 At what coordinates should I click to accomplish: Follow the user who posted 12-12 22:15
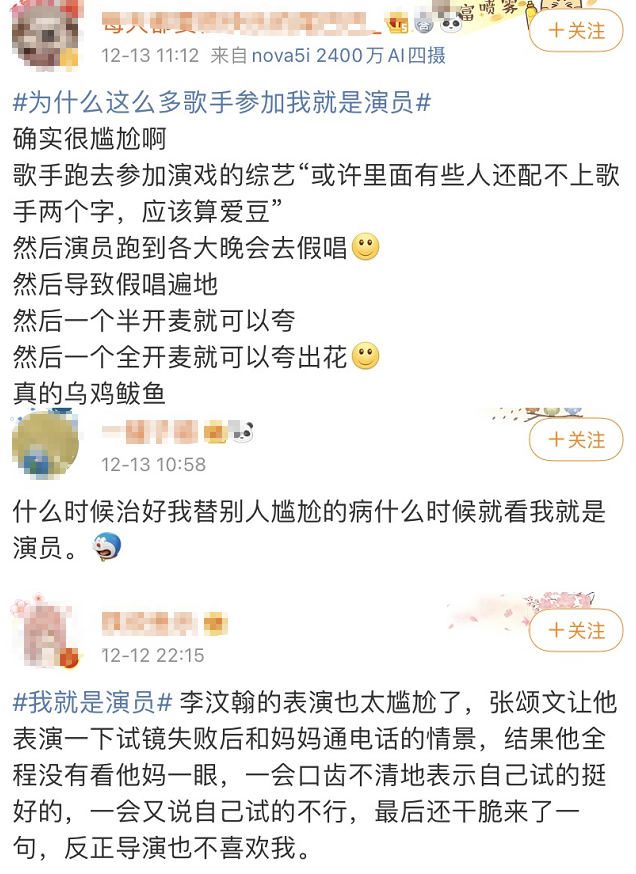[575, 630]
